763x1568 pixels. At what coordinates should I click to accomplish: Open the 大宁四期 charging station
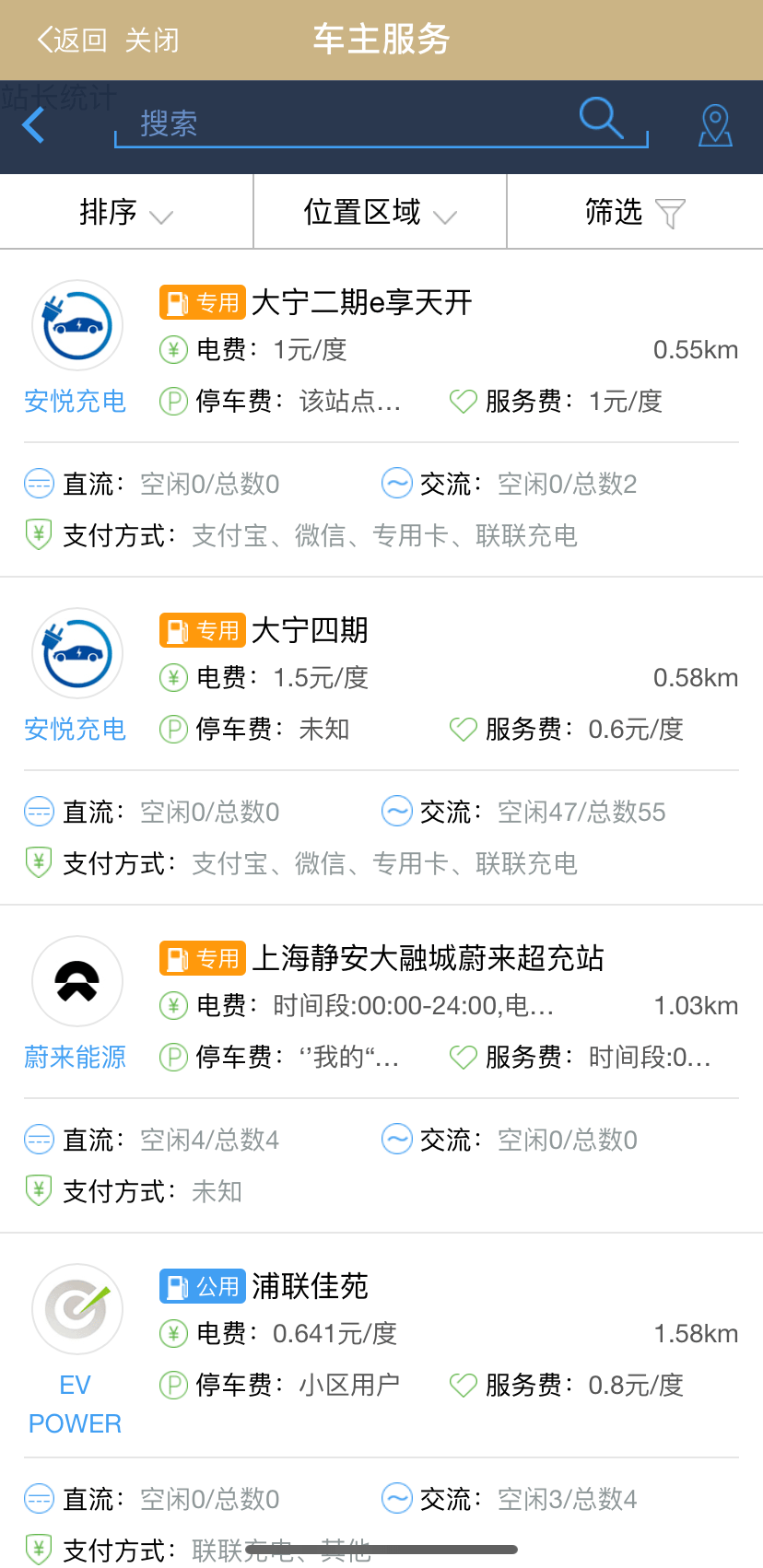[310, 630]
